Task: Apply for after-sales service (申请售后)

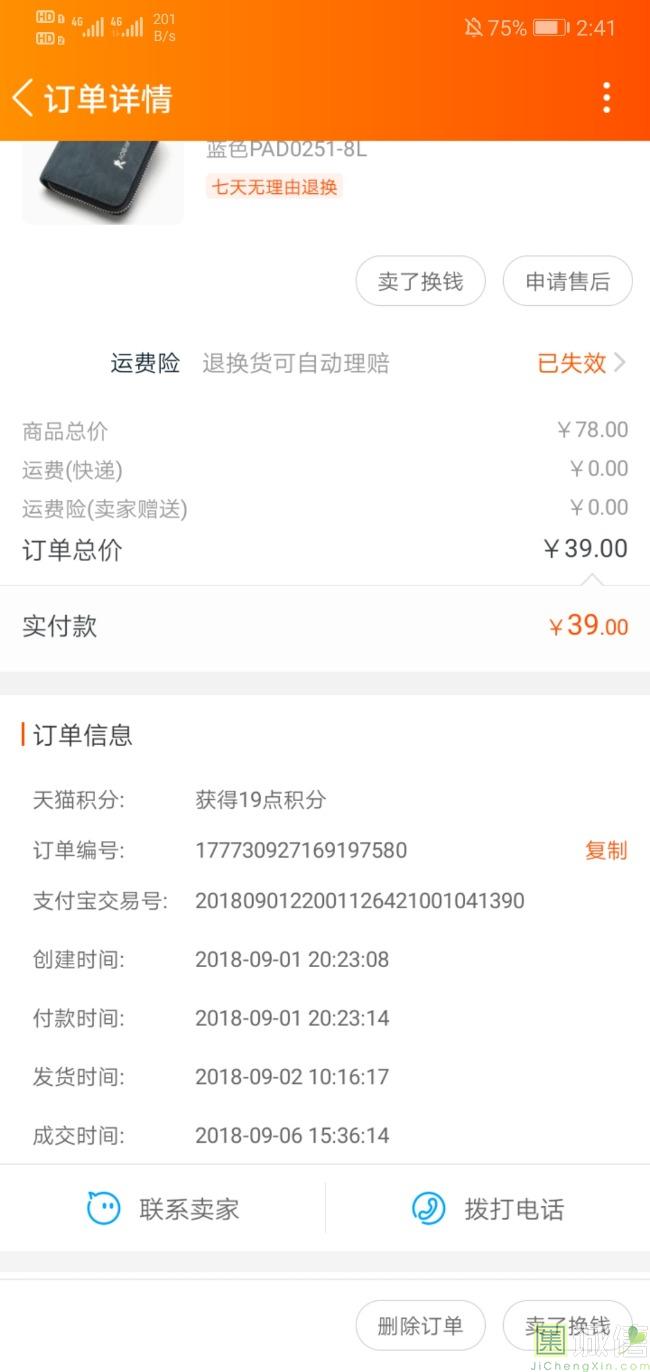Action: click(x=567, y=281)
